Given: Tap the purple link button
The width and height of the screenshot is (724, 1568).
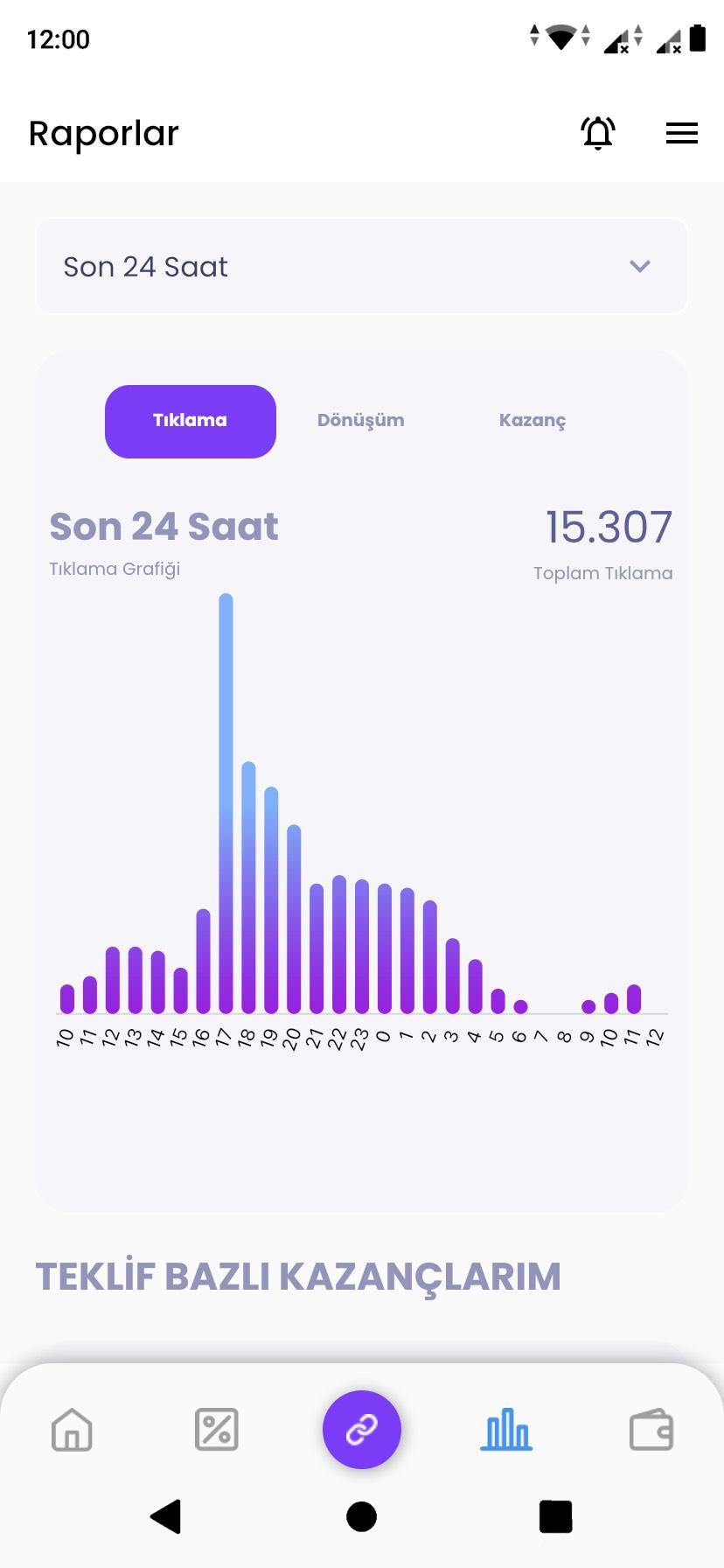Looking at the screenshot, I should click(362, 1430).
